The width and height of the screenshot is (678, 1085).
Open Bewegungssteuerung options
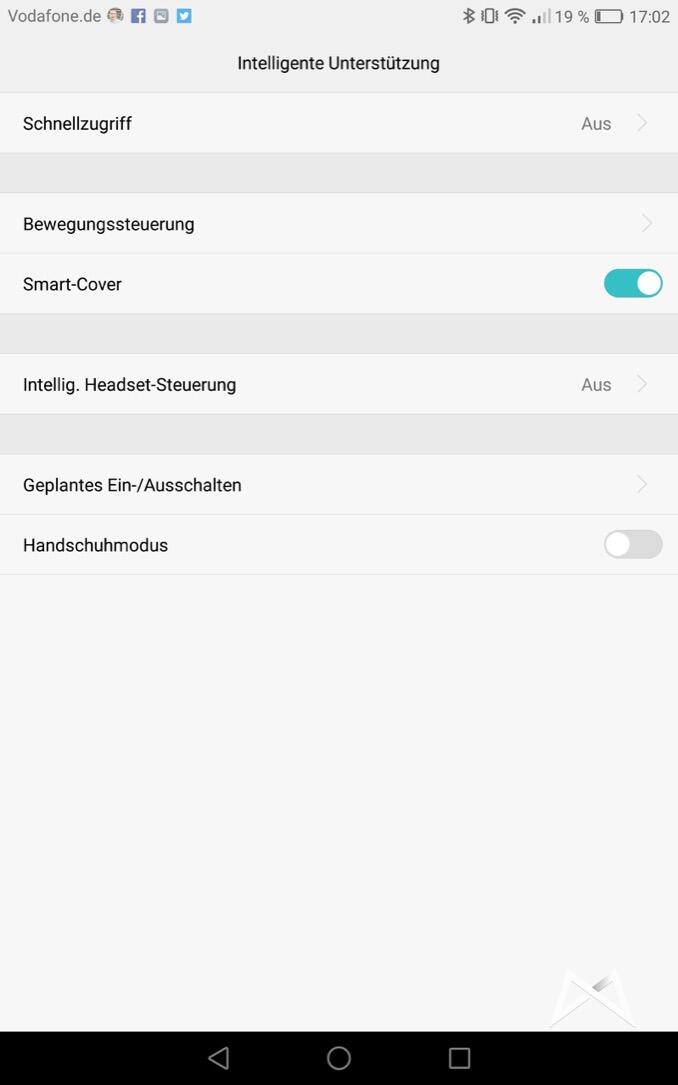(x=338, y=224)
